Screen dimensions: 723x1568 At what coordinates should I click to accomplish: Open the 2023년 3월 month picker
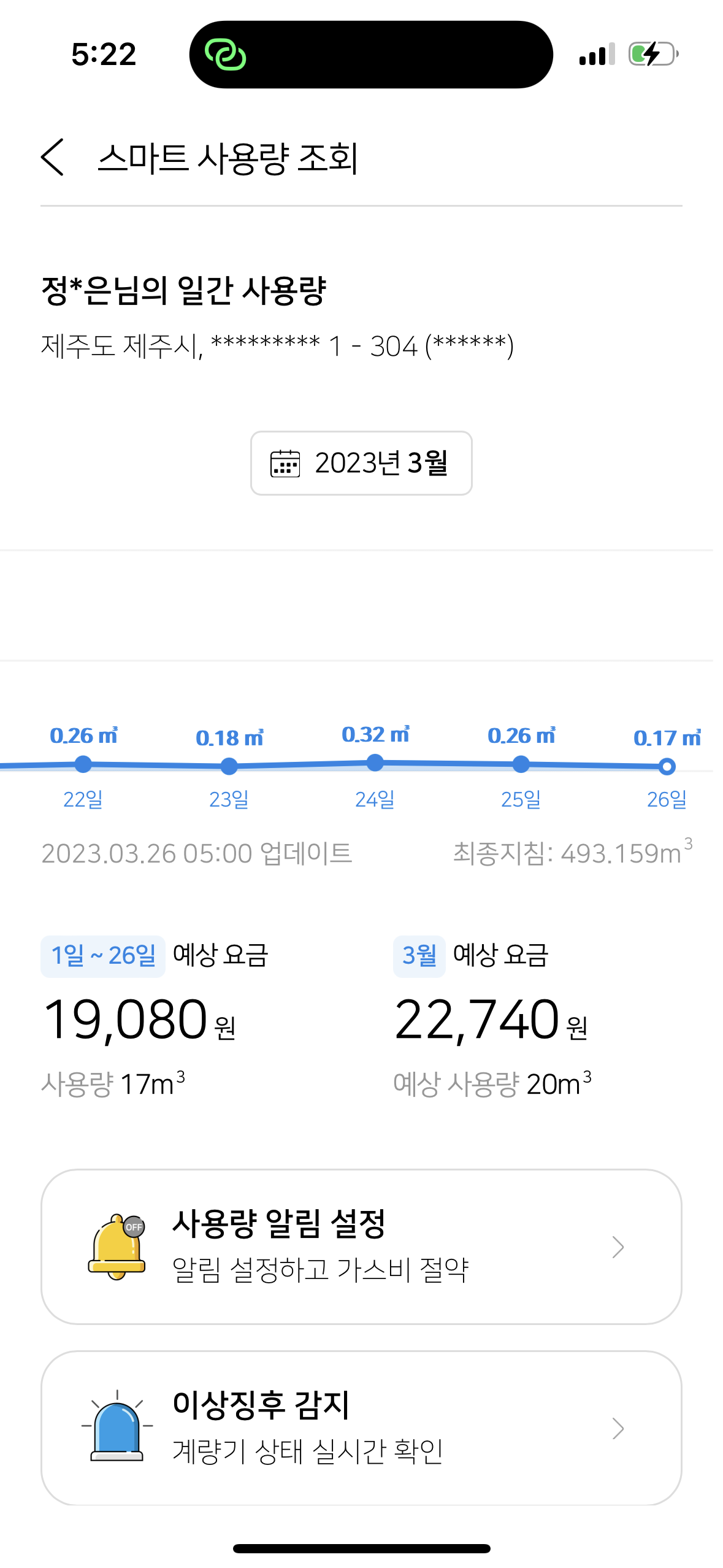[361, 463]
